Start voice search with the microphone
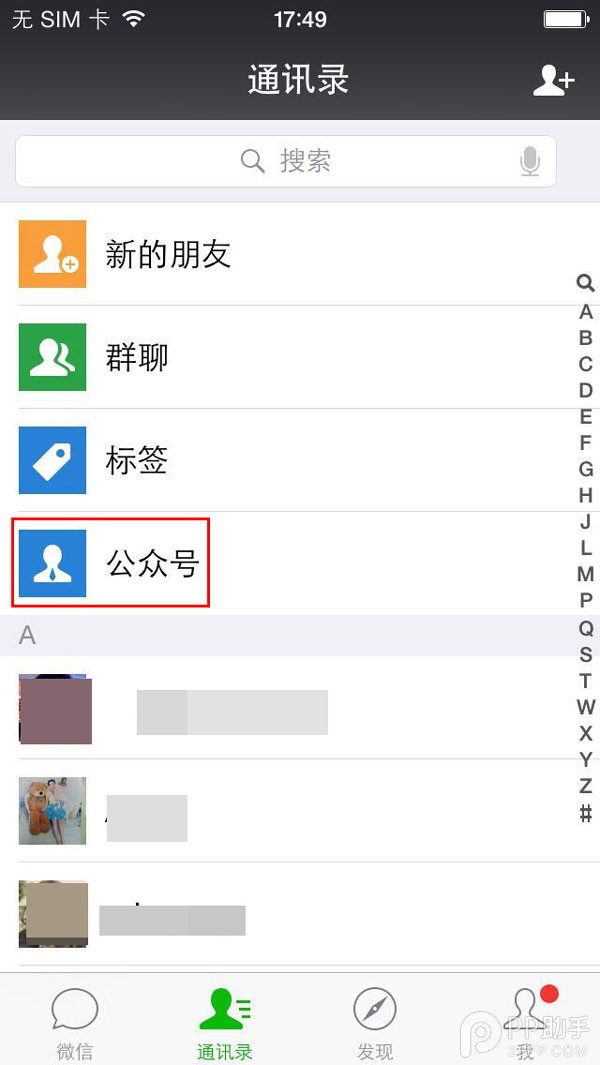This screenshot has width=600, height=1065. coord(530,161)
